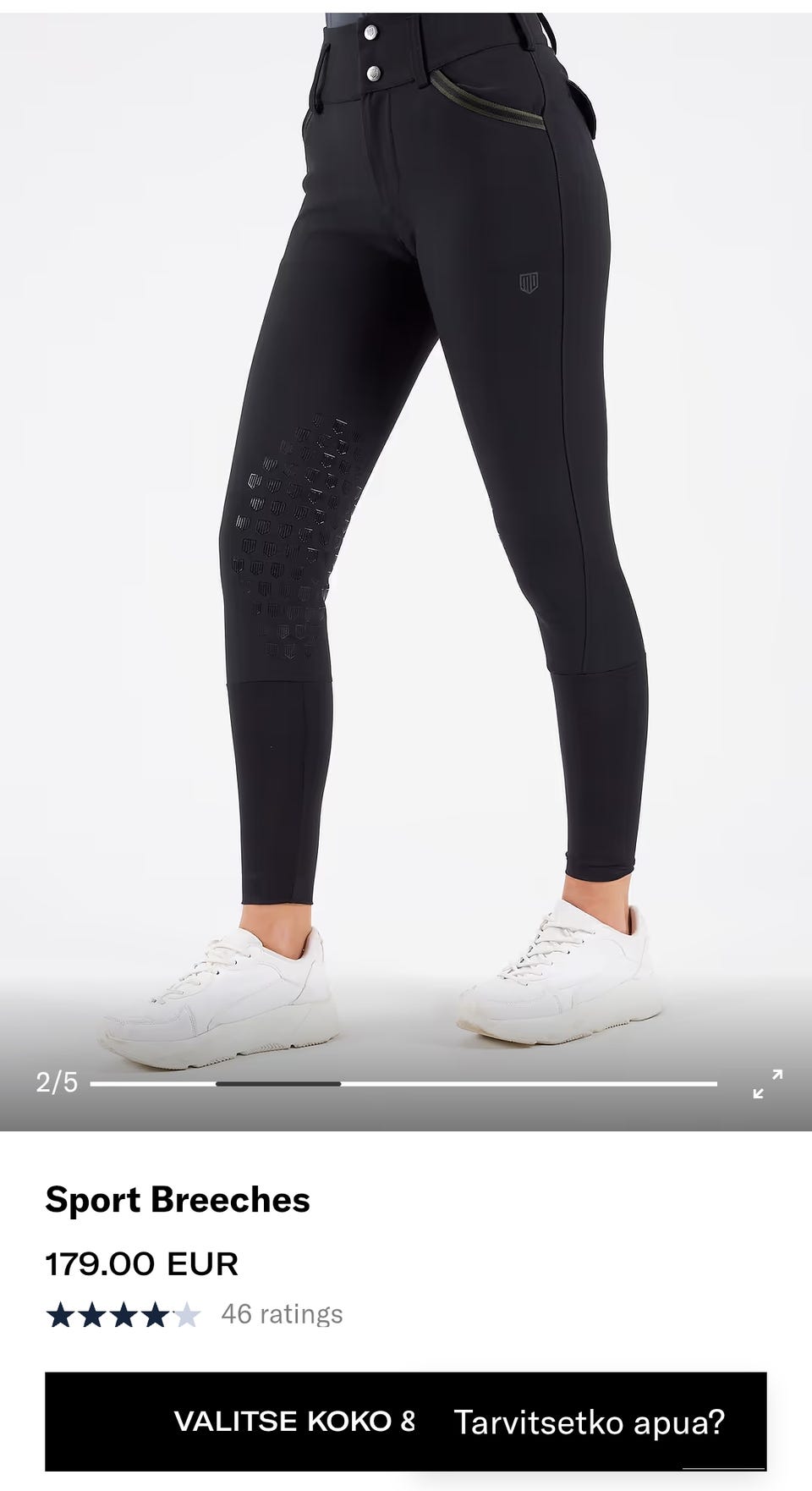Expand the product image to fullscreen
Viewport: 812px width, 1491px height.
point(767,1083)
